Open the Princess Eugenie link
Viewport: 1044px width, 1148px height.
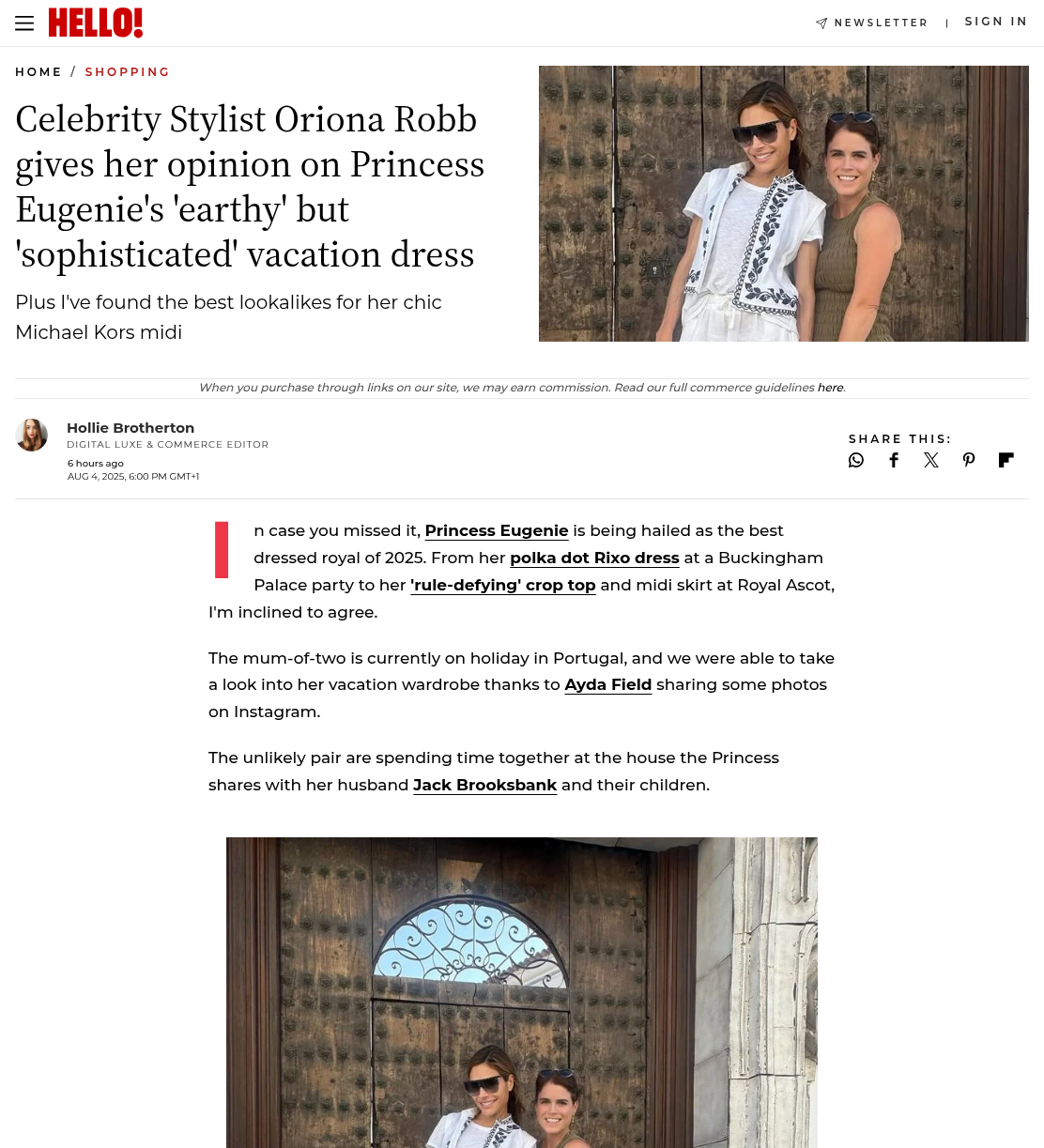497,531
